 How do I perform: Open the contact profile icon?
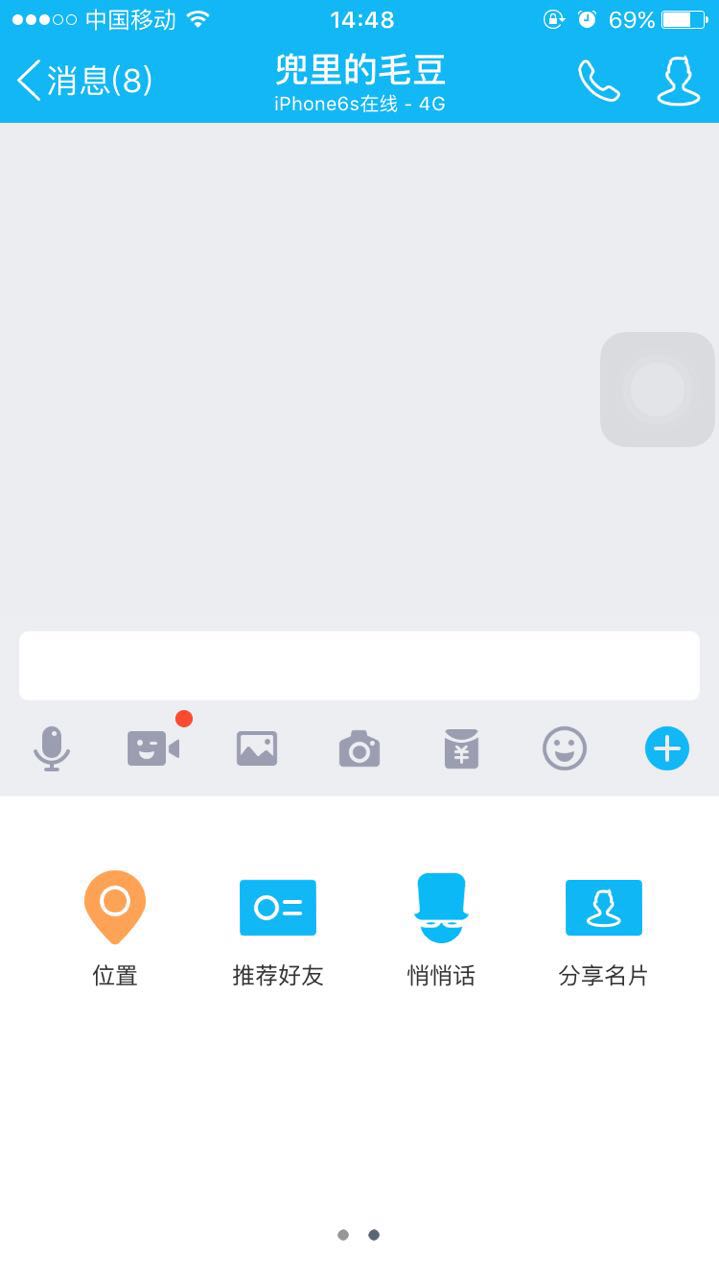pos(678,81)
